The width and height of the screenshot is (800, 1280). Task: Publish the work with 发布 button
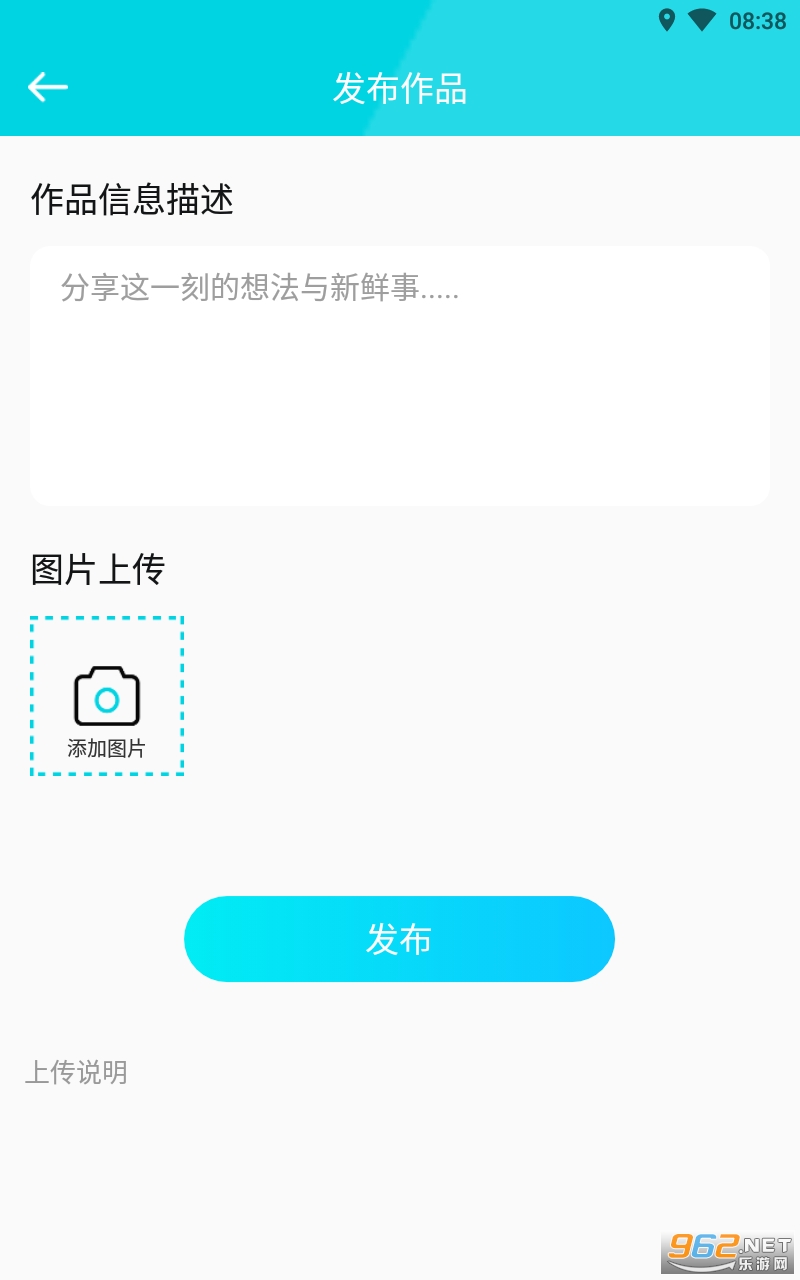click(399, 939)
